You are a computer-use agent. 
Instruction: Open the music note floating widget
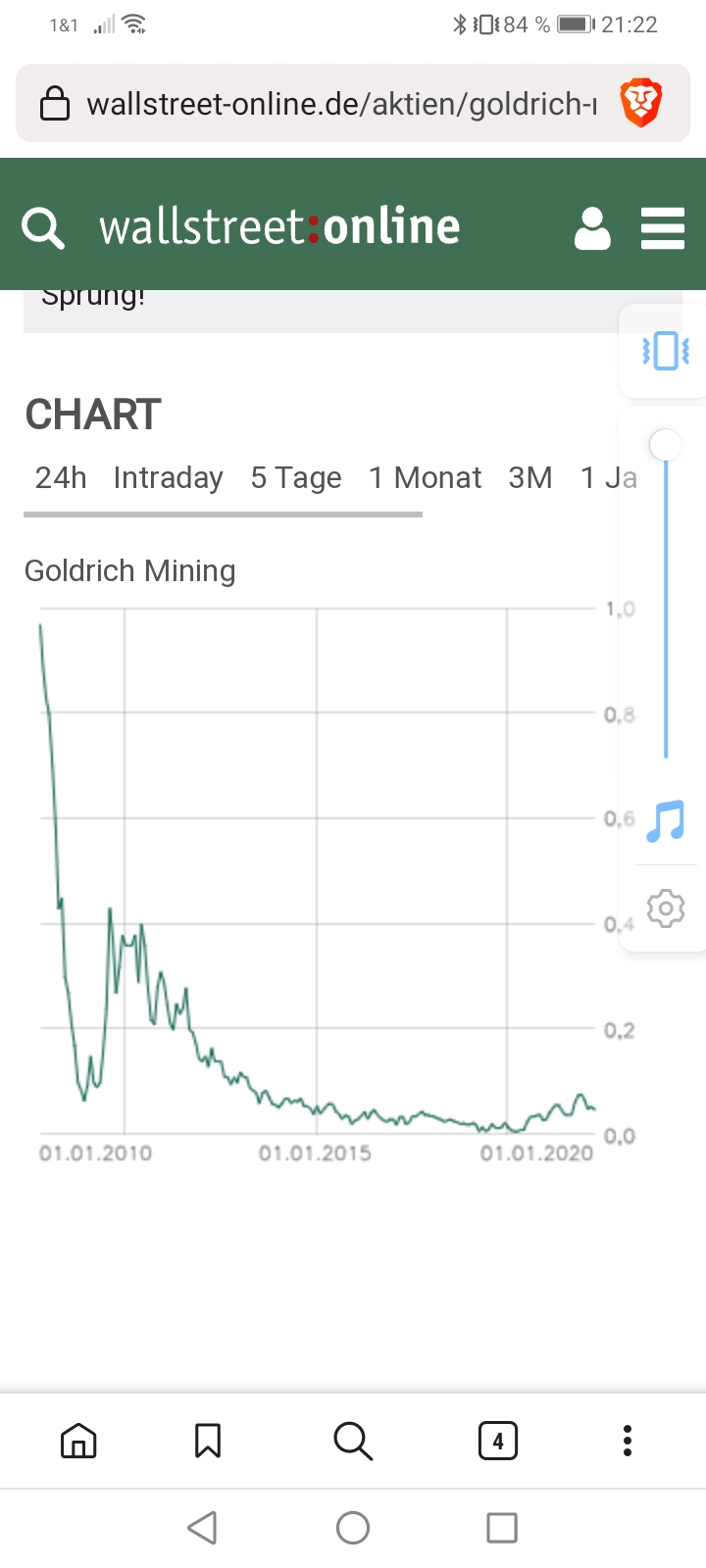pyautogui.click(x=665, y=822)
